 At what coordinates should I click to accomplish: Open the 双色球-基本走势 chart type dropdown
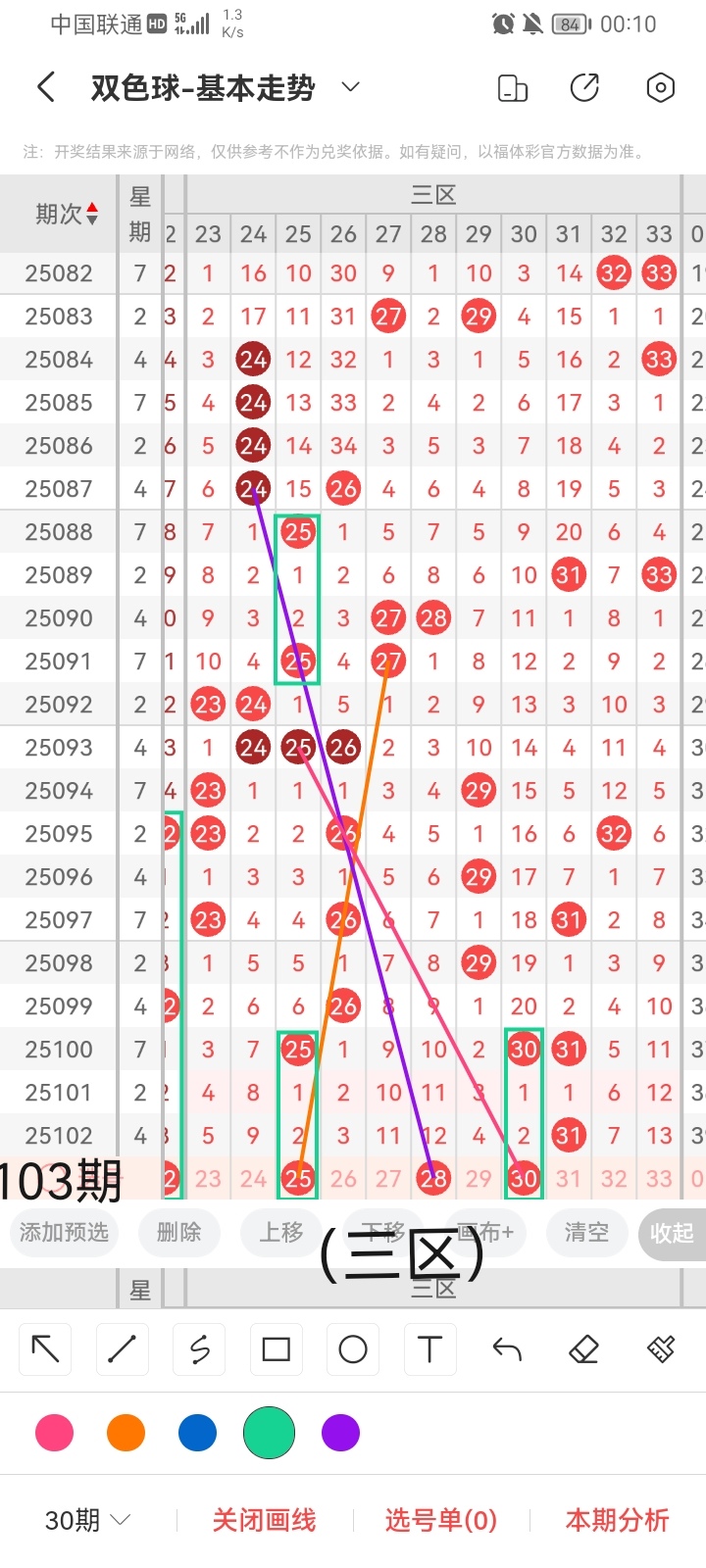(x=350, y=88)
